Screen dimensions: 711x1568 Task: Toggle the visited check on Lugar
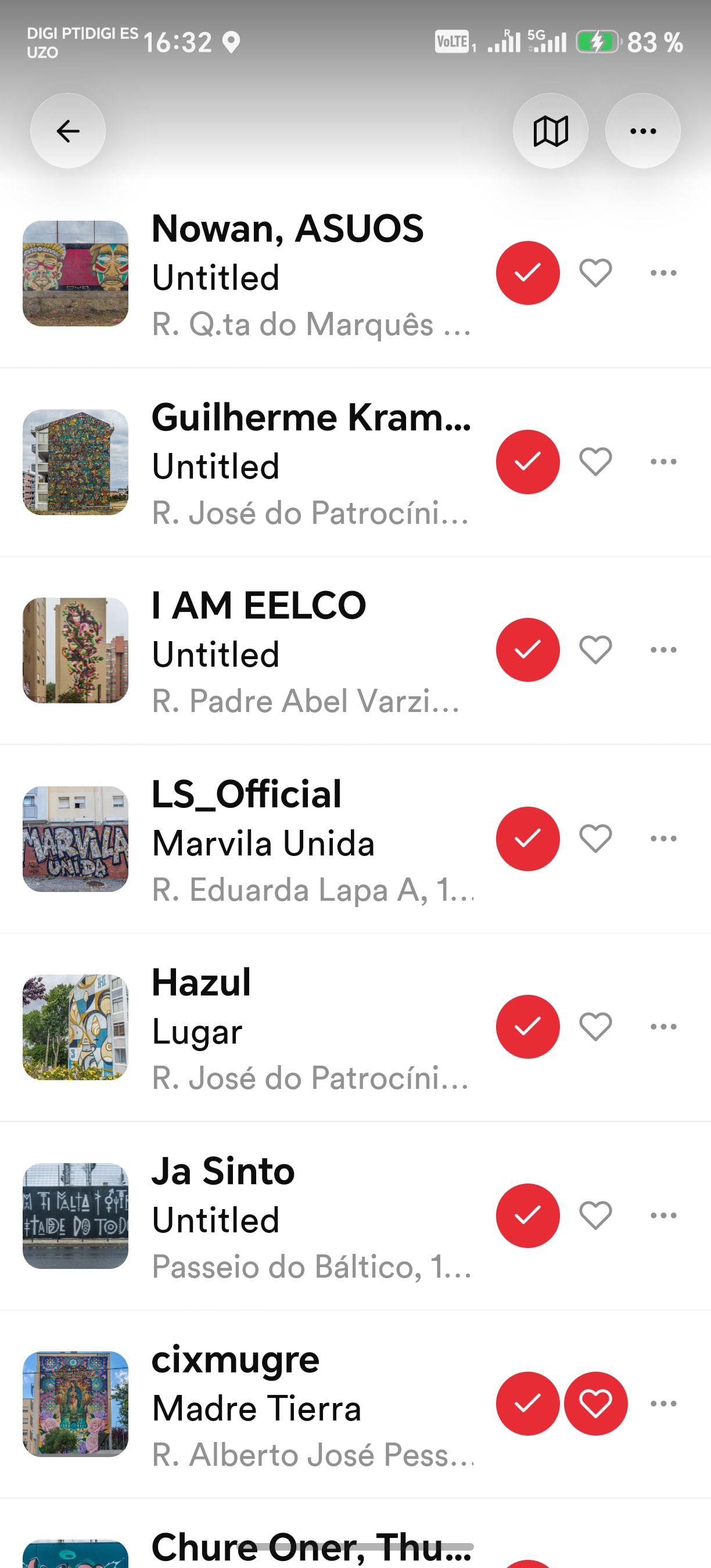[528, 1027]
